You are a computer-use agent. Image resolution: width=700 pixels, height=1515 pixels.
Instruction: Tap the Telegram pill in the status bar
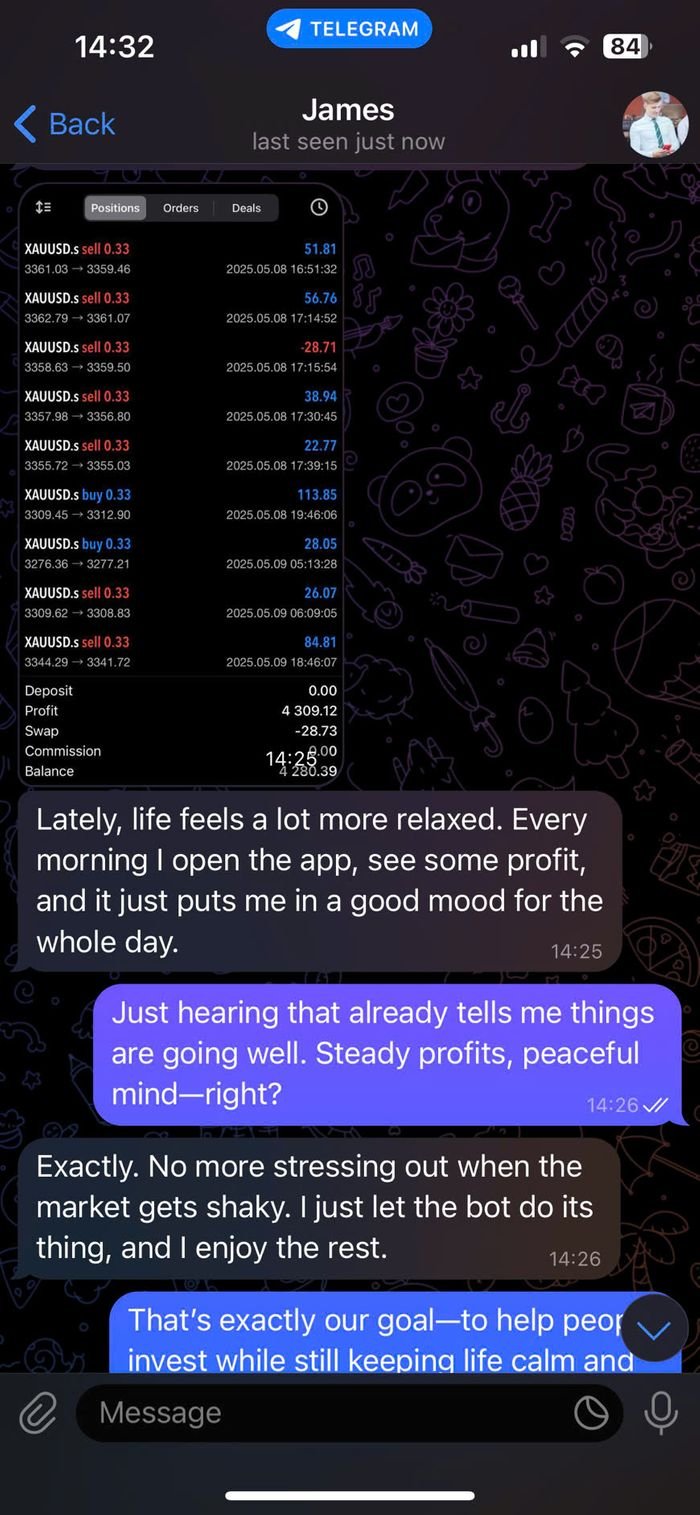pos(349,29)
